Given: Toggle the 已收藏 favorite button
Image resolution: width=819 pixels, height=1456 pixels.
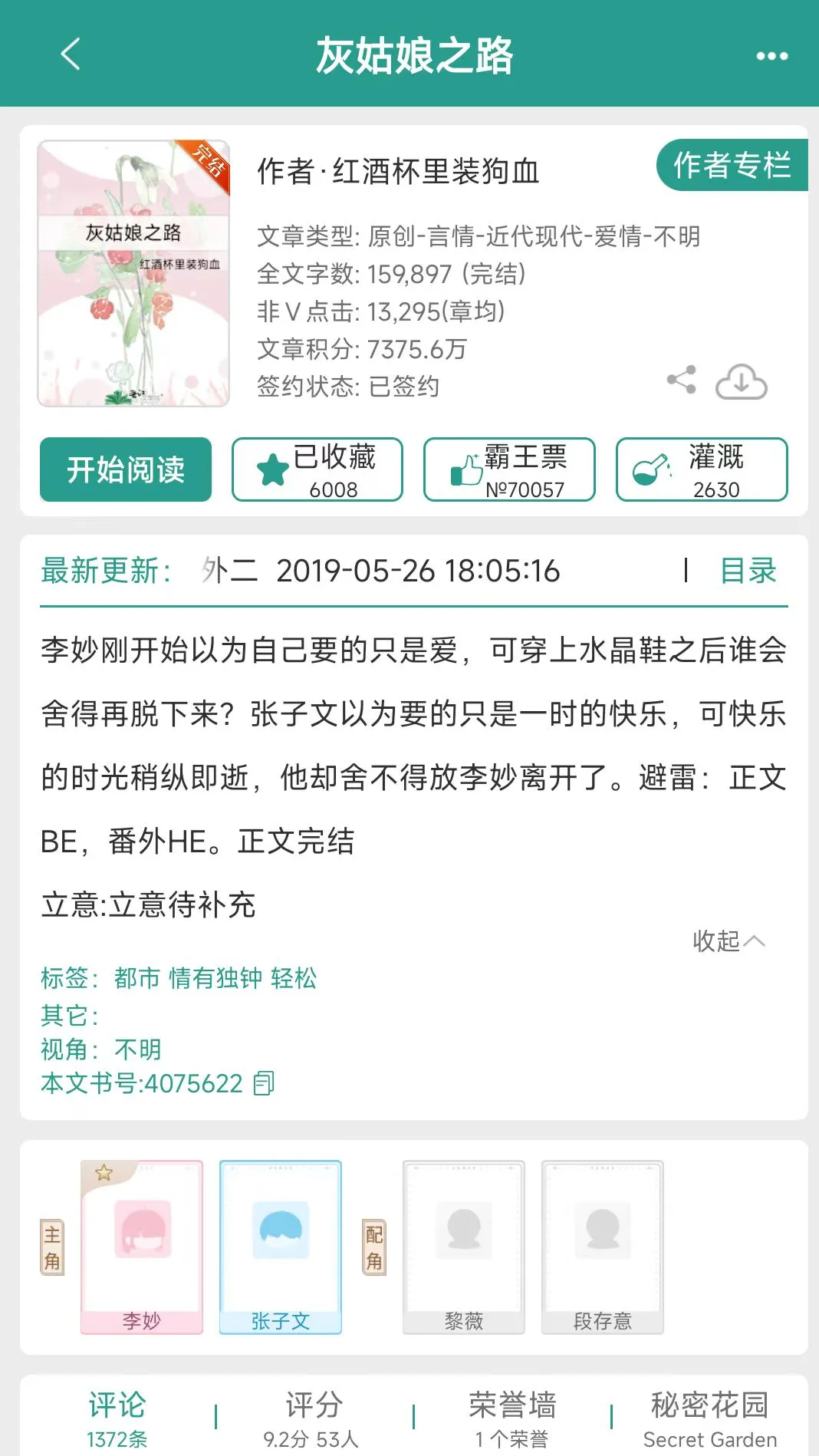Looking at the screenshot, I should coord(317,469).
